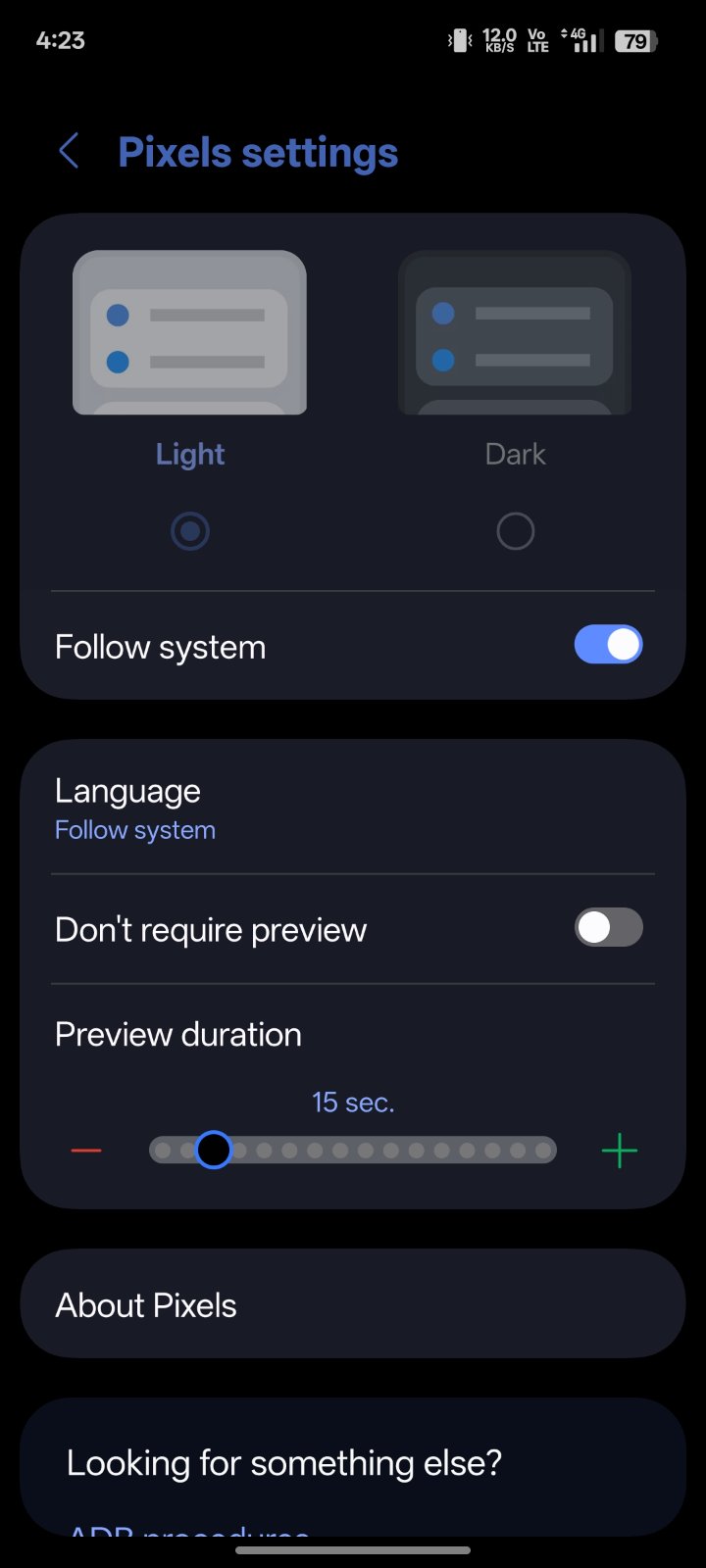Open the ADB procedures link
Viewport: 706px width, 1568px height.
188,1531
